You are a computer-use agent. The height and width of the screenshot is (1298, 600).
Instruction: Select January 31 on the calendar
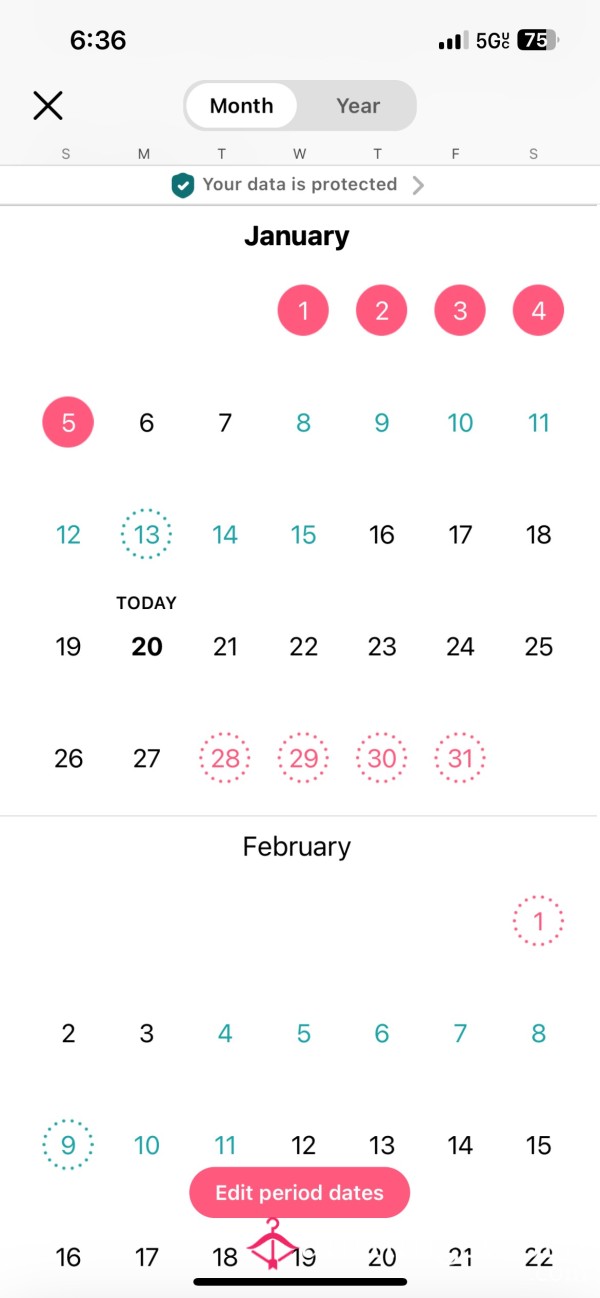[460, 759]
